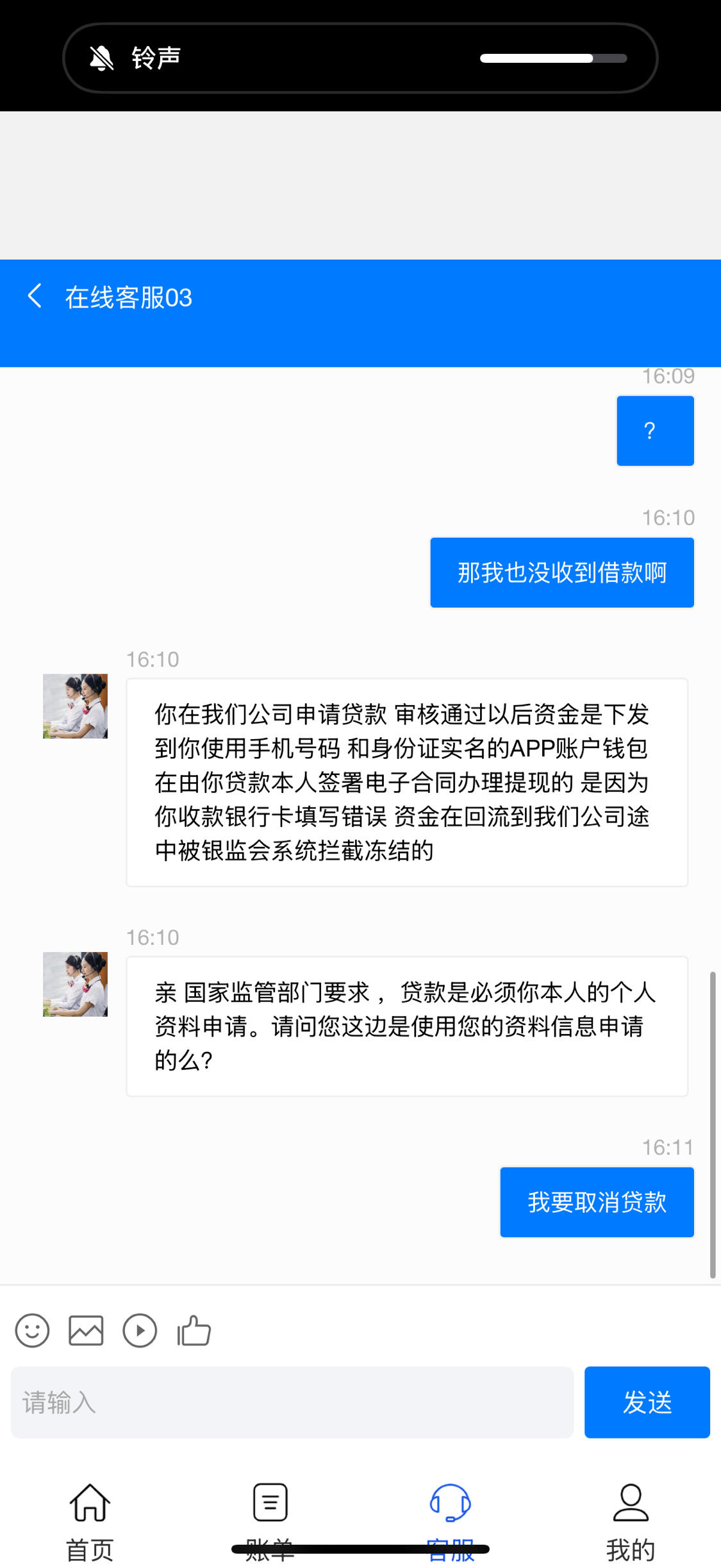Click the video play icon above input
The image size is (721, 1568).
point(139,1330)
